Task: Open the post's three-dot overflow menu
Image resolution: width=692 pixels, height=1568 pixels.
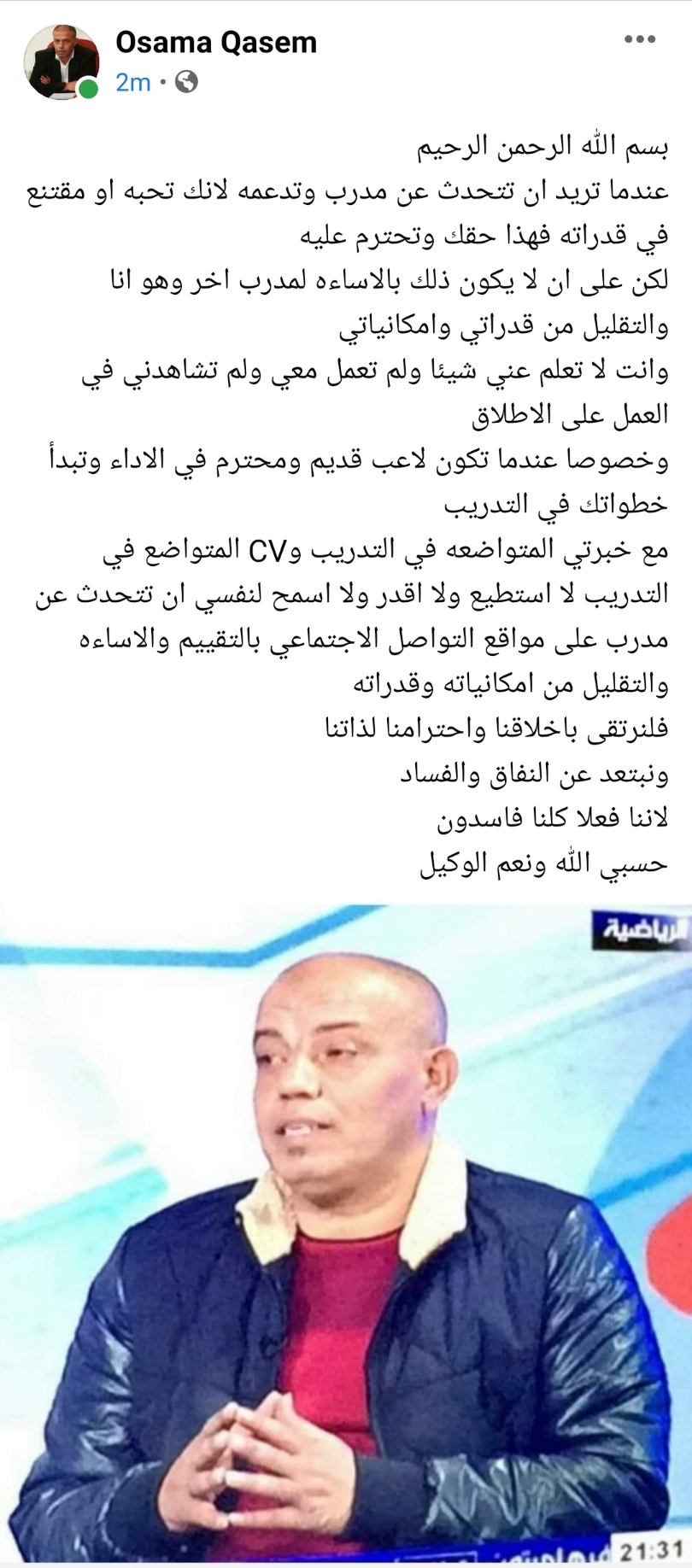Action: click(639, 40)
